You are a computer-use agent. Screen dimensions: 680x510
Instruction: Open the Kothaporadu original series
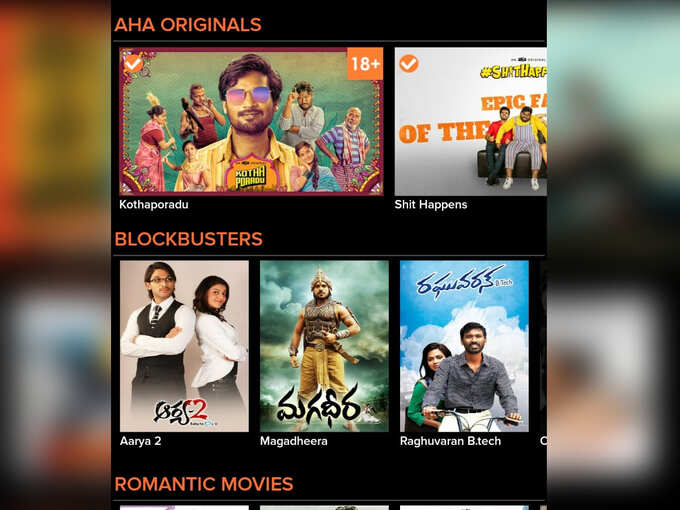pos(251,122)
